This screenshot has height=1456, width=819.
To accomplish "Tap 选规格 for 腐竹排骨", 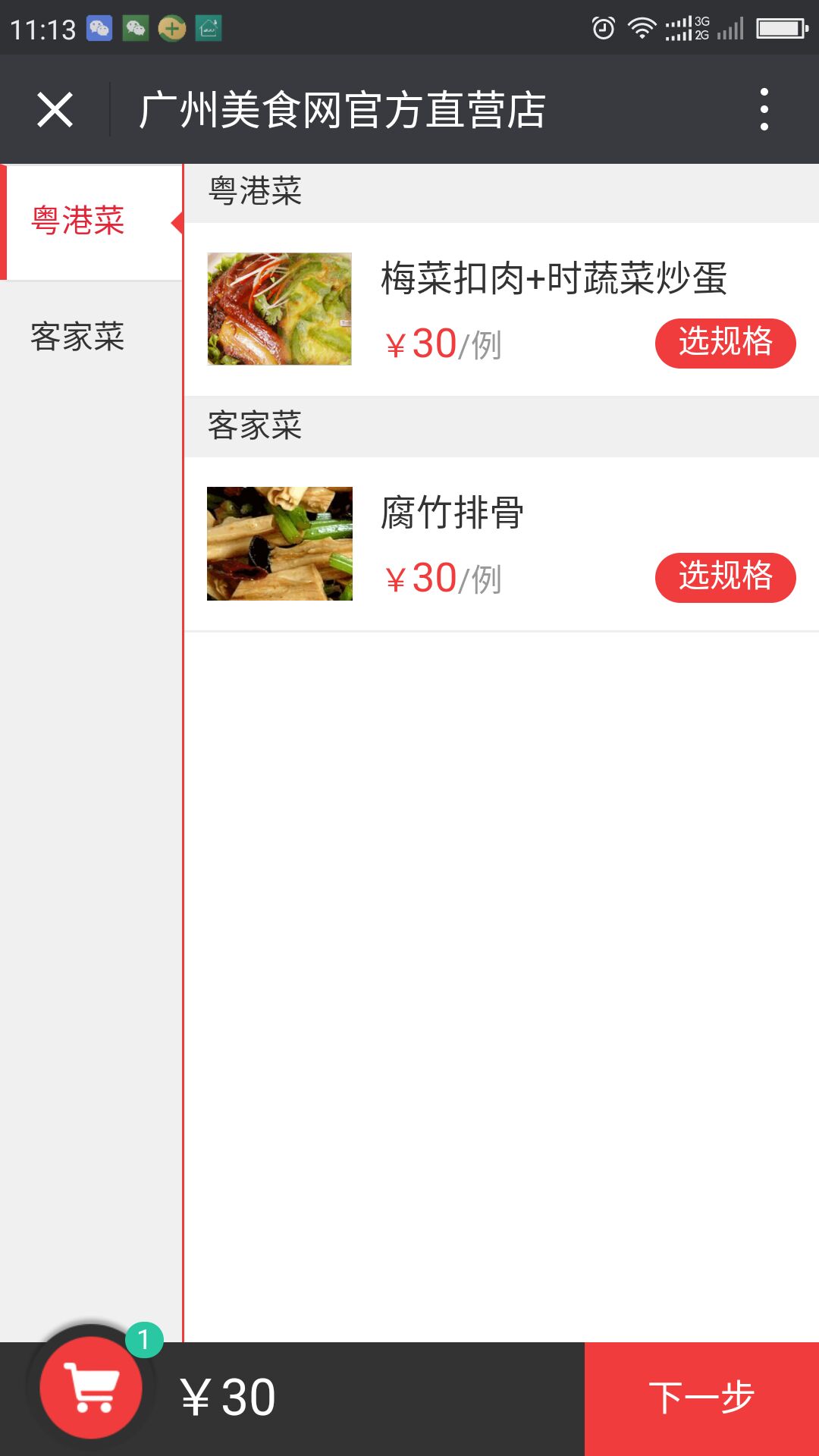I will (x=725, y=577).
